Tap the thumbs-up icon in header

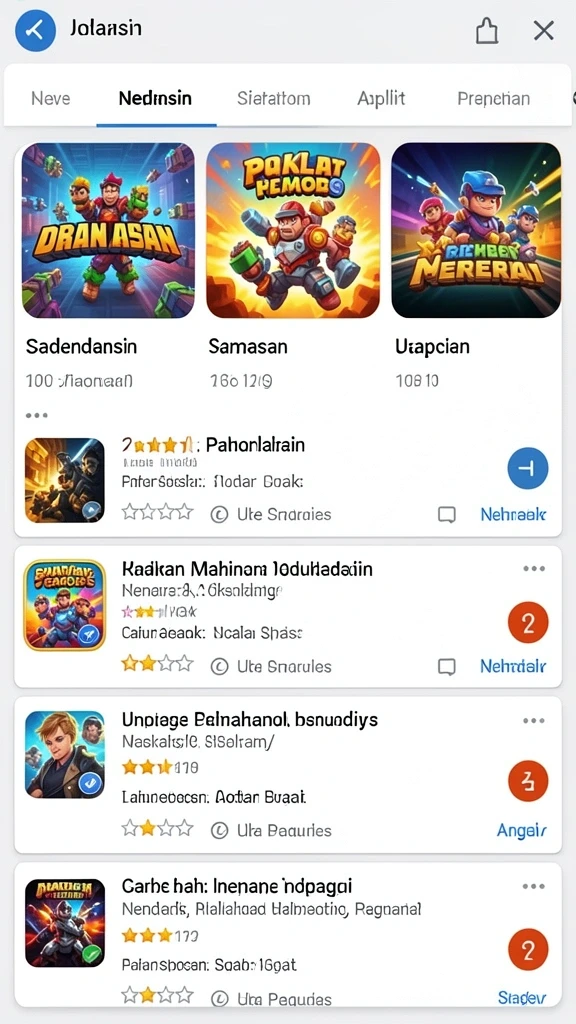(x=487, y=30)
